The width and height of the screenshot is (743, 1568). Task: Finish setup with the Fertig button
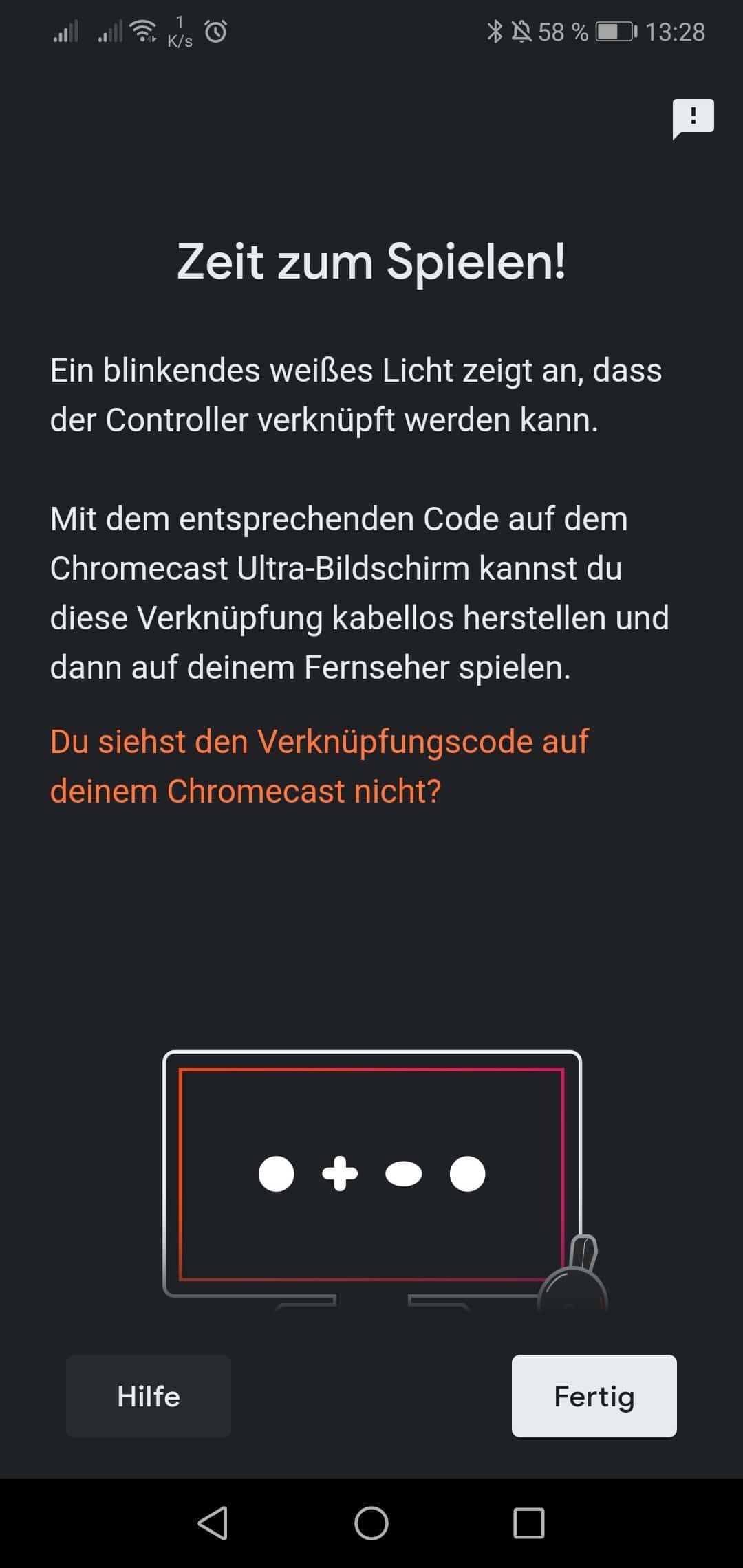(594, 1396)
